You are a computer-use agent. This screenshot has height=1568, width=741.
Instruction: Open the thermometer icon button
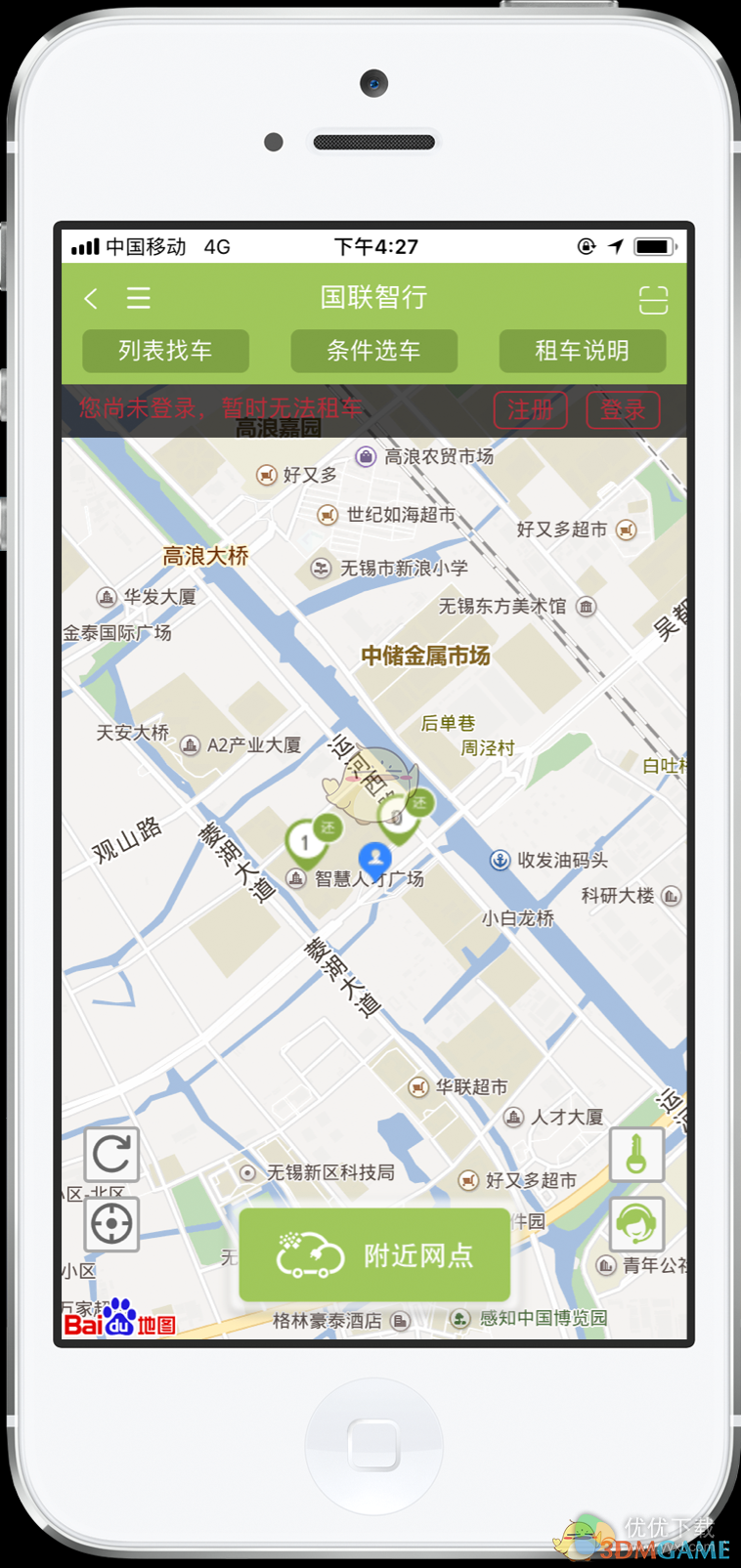(x=636, y=1155)
